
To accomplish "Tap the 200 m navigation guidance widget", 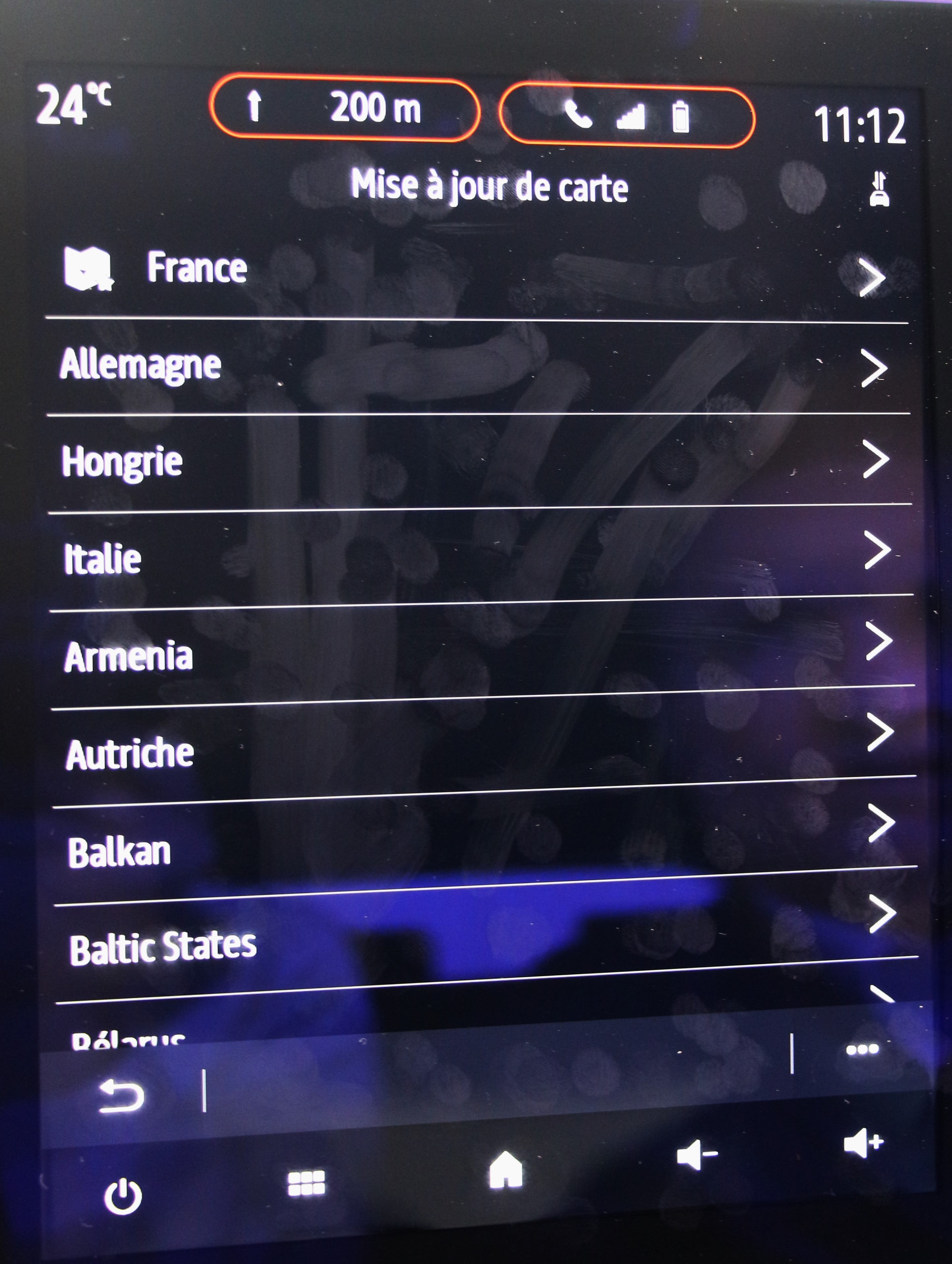I will click(x=345, y=107).
